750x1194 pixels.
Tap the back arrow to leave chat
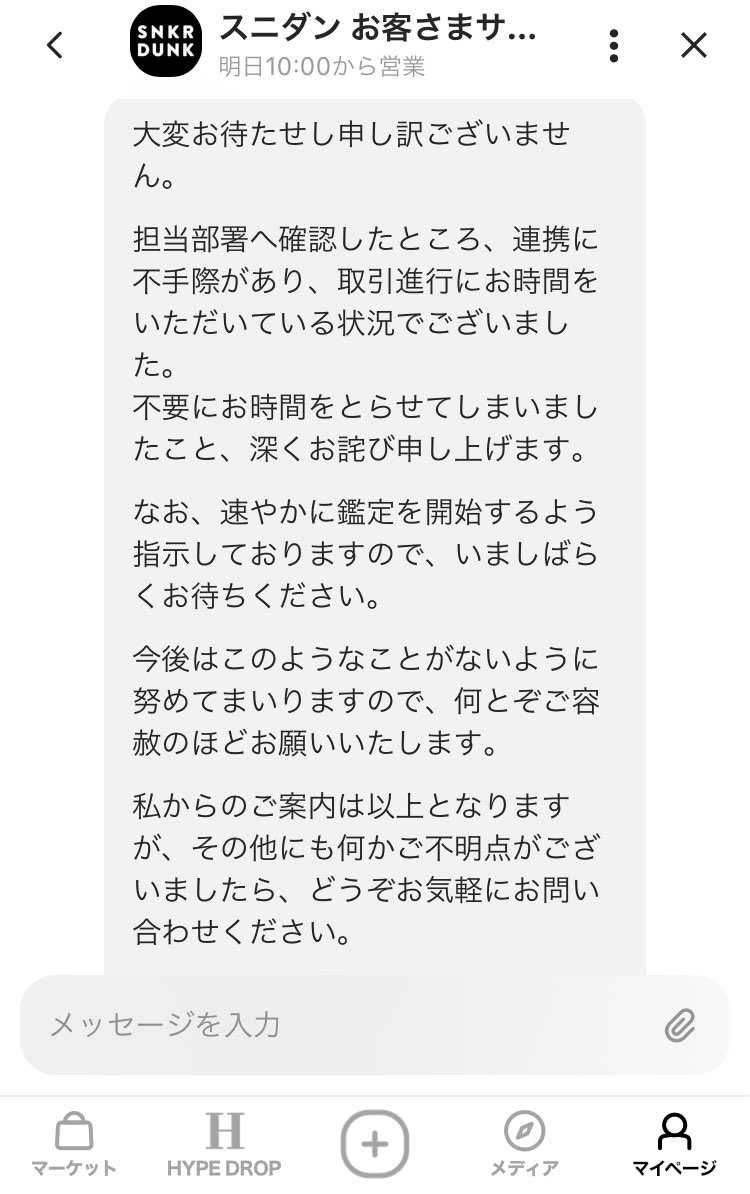pyautogui.click(x=55, y=44)
